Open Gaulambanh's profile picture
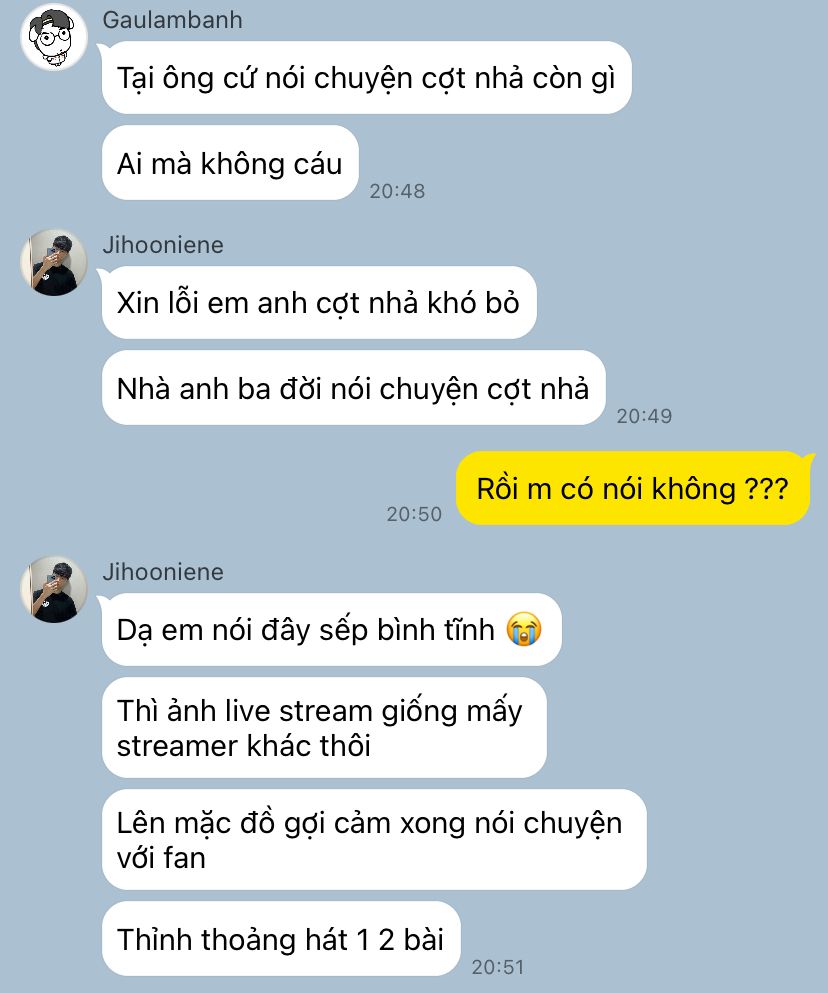 point(54,37)
